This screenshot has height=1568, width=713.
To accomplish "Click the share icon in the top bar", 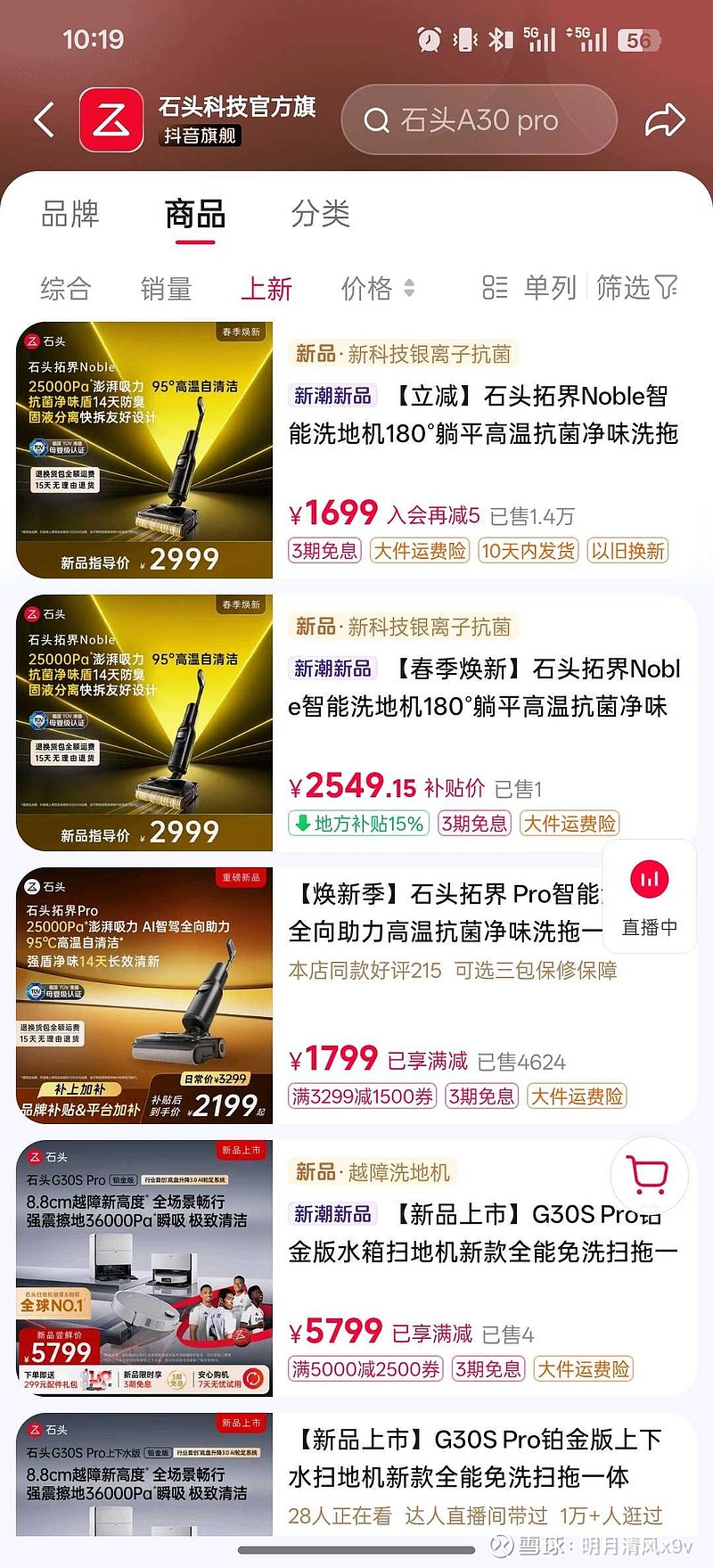I will pyautogui.click(x=667, y=119).
